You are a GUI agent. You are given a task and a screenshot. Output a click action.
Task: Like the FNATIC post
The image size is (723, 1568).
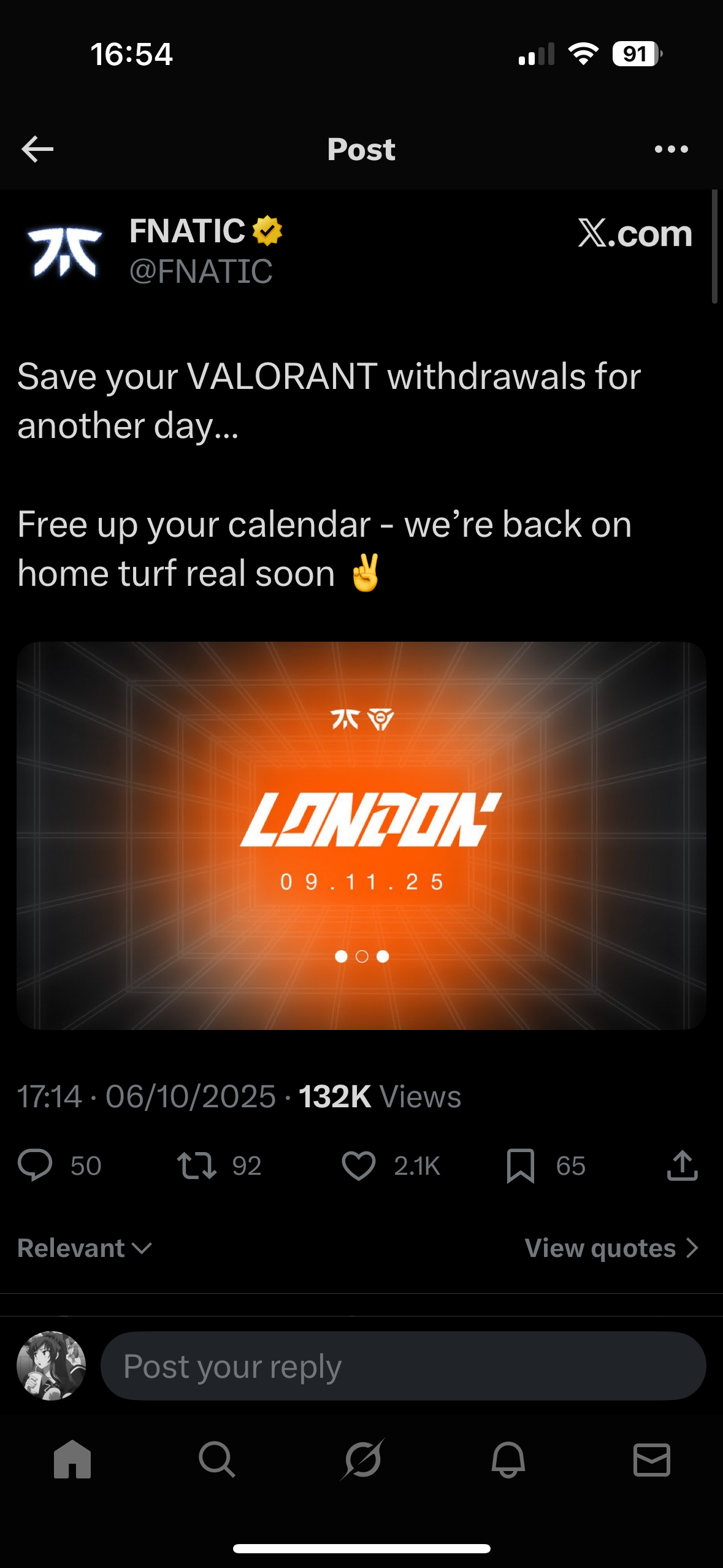point(359,1165)
